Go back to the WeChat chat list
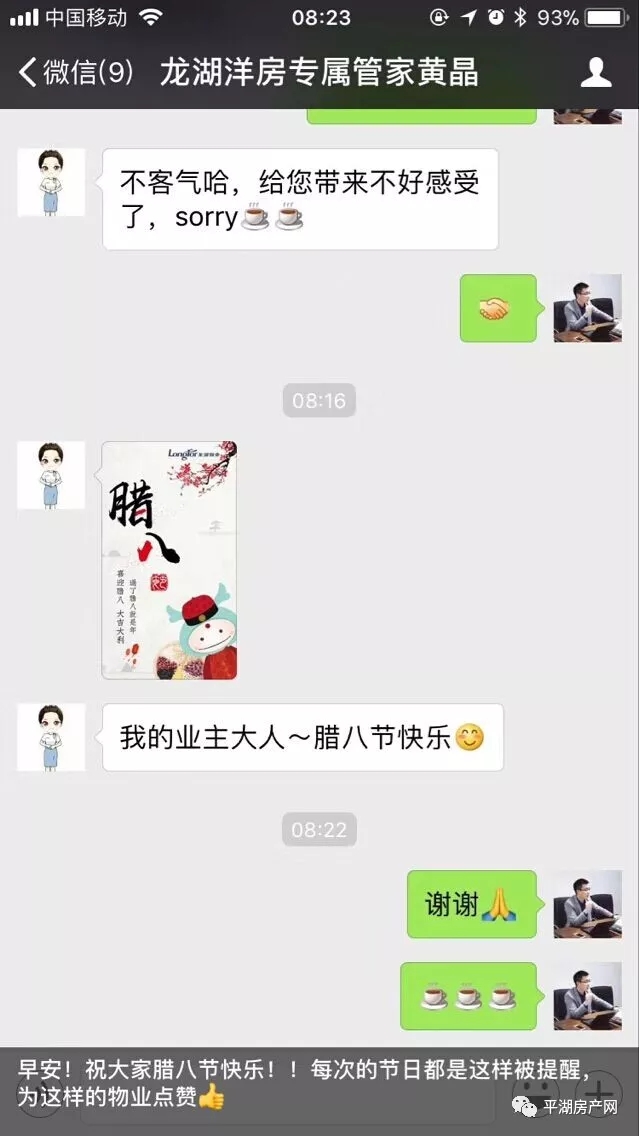Screen dimensions: 639x1136 coord(75,72)
